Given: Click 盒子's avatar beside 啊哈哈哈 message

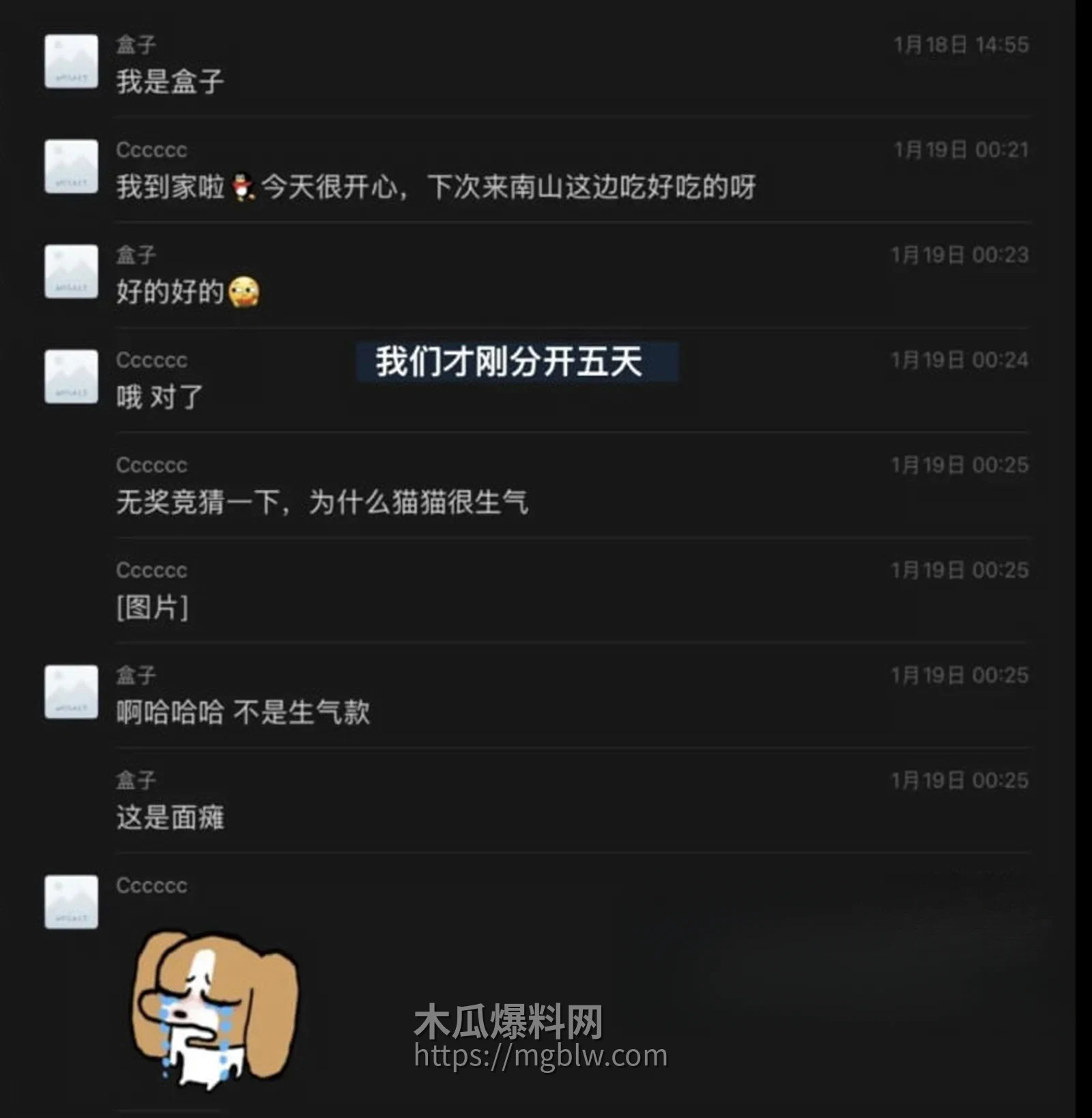Looking at the screenshot, I should (x=70, y=691).
